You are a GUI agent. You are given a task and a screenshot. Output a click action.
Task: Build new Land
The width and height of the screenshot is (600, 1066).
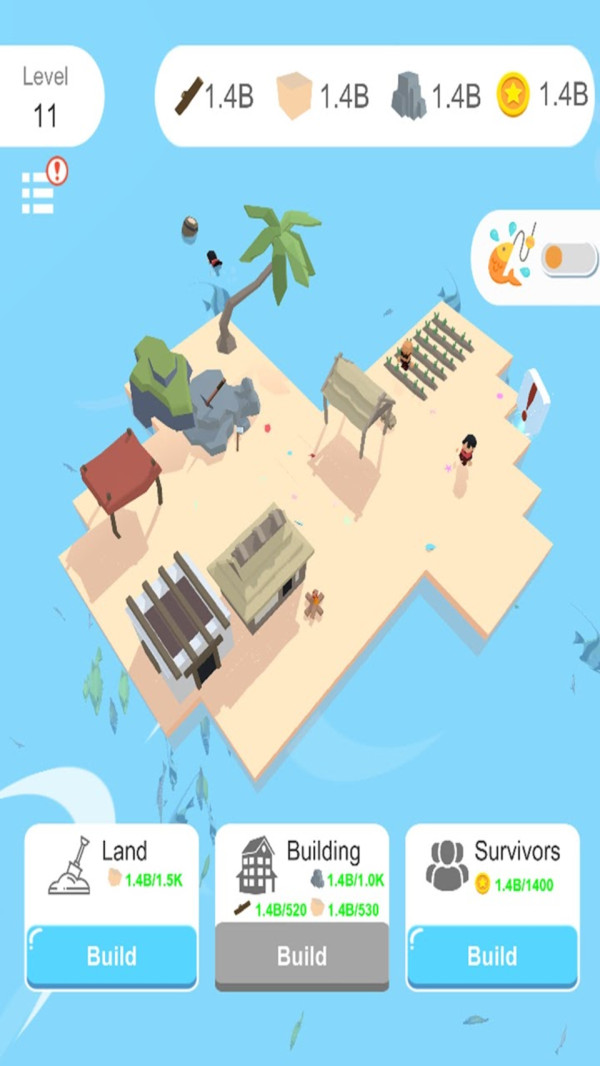111,956
